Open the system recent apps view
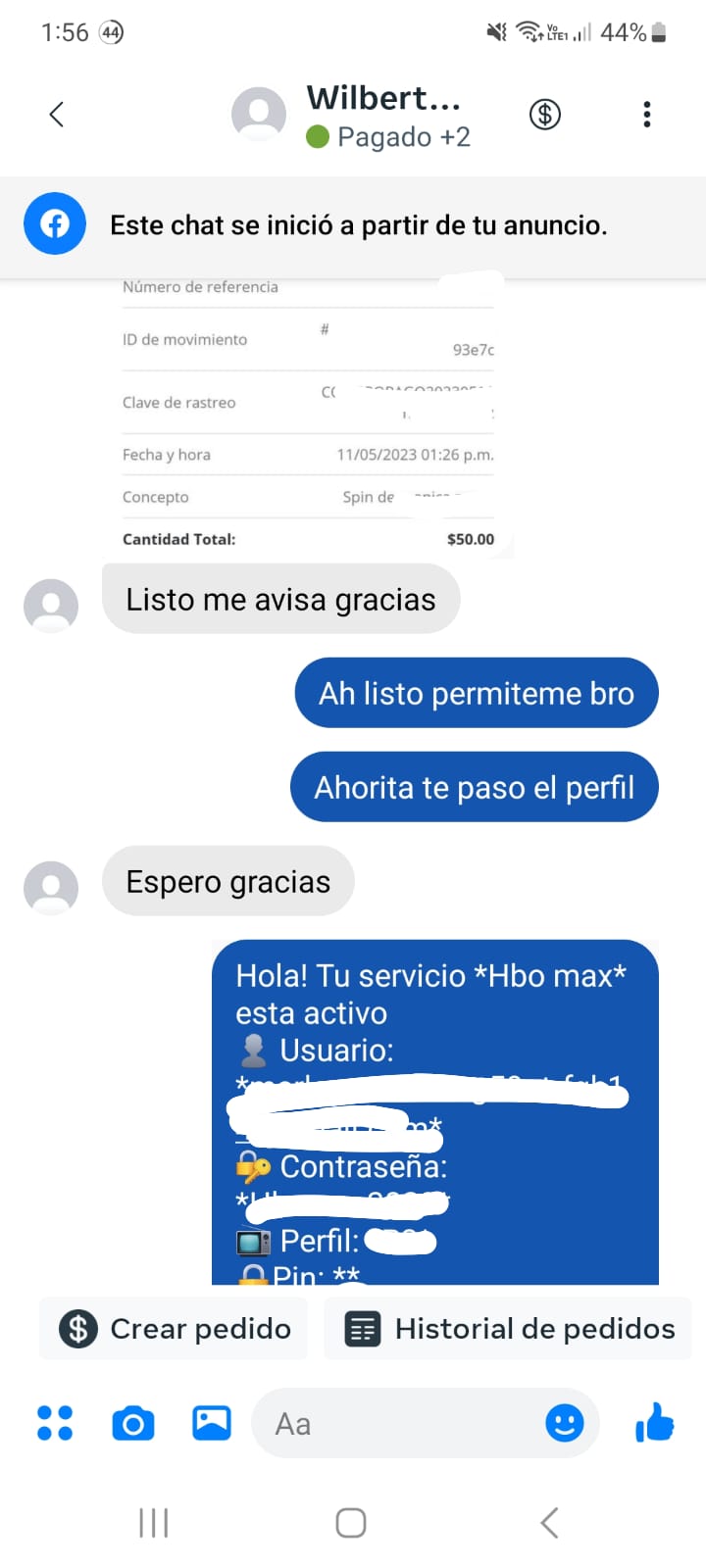This screenshot has height=1568, width=706. (x=154, y=1523)
